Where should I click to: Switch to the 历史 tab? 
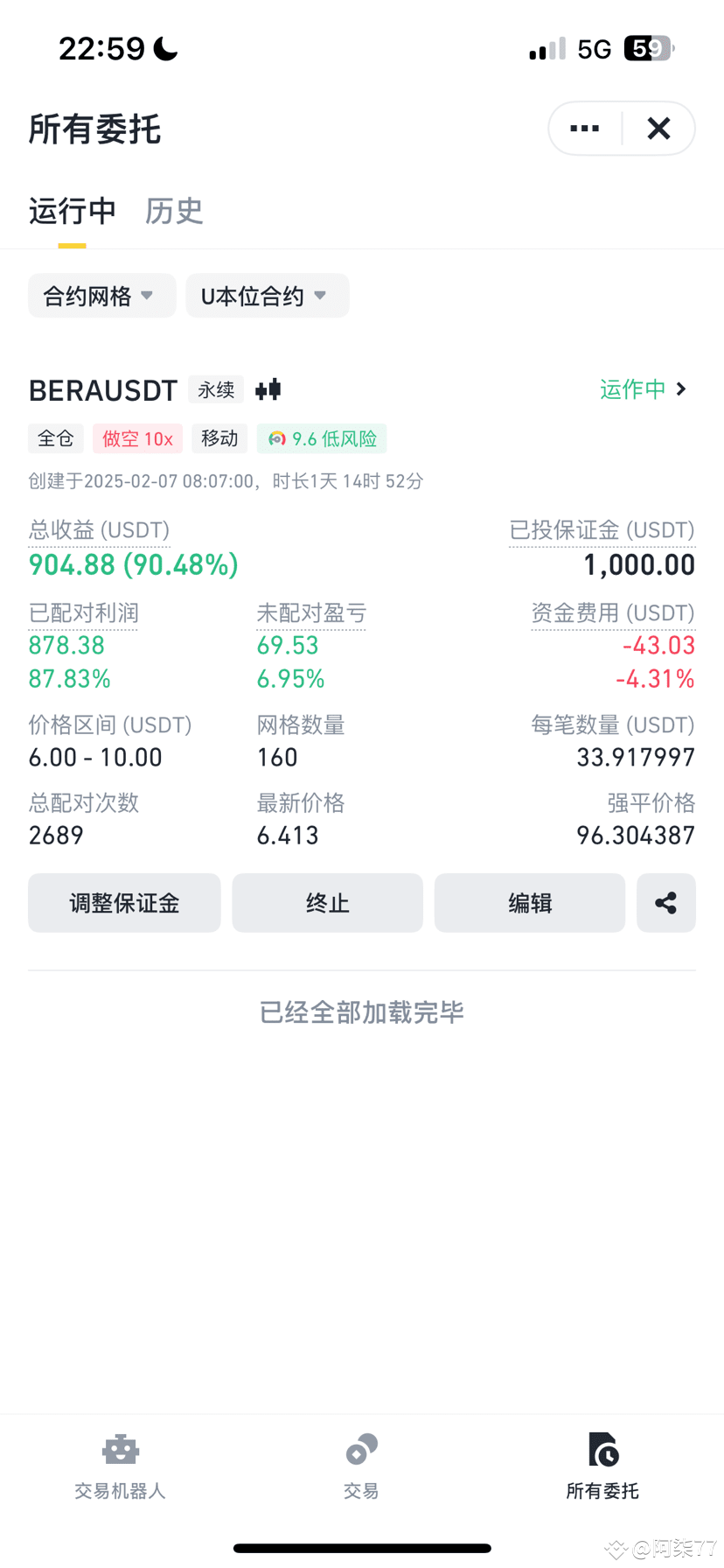click(x=173, y=211)
